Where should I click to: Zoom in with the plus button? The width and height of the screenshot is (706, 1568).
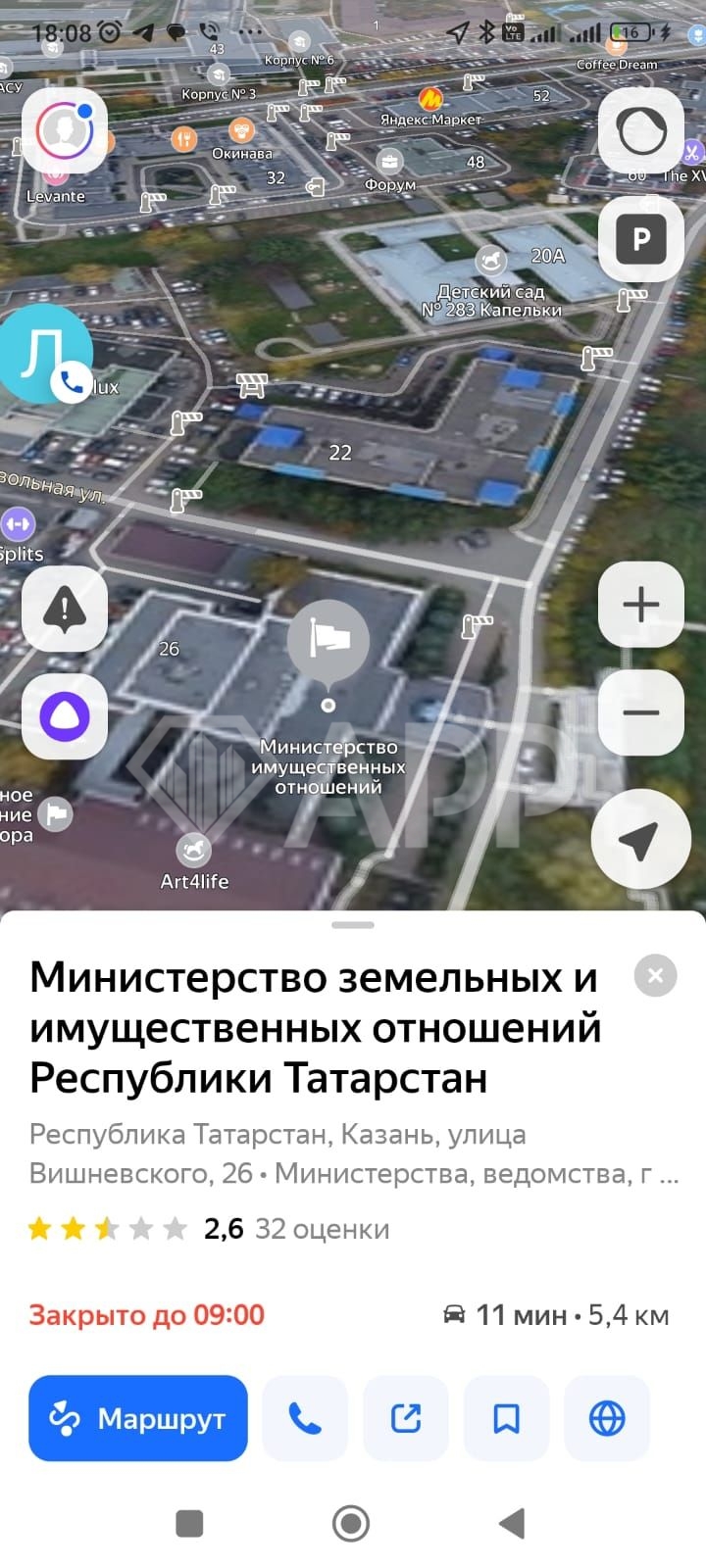(641, 605)
